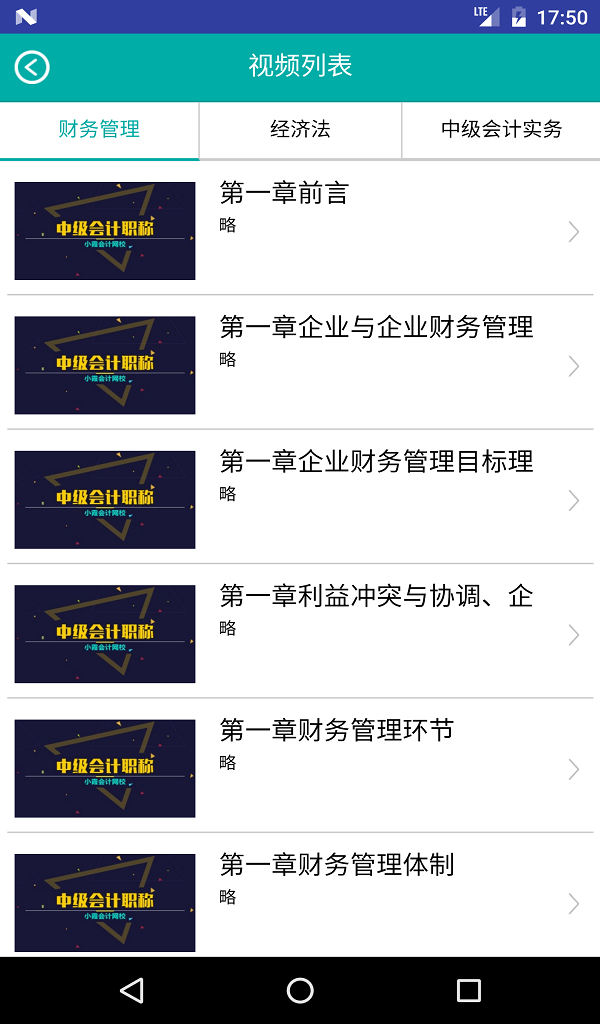
Task: Select the 财务管理 tab
Action: tap(99, 129)
